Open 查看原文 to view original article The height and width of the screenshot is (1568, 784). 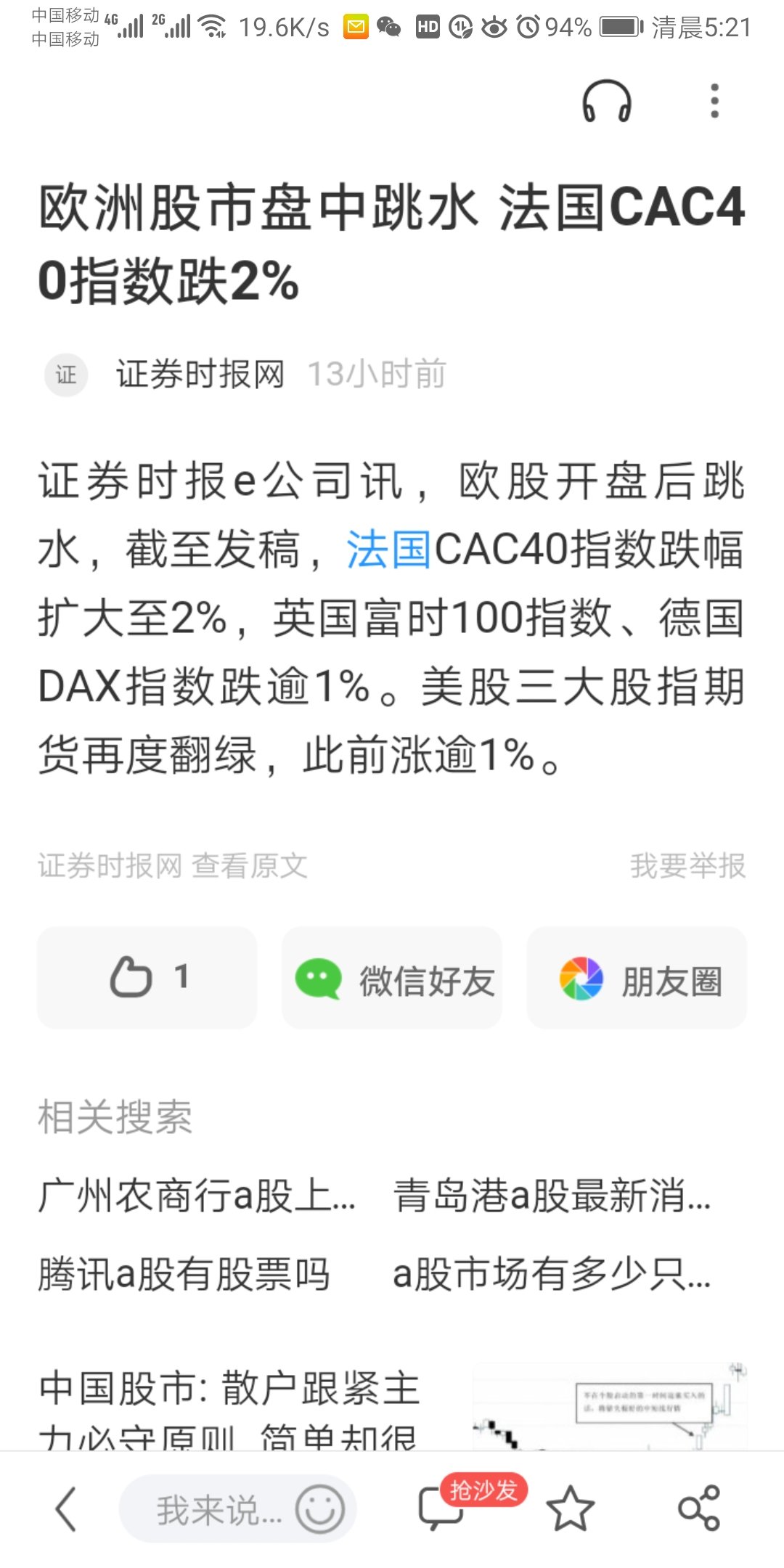(x=249, y=865)
